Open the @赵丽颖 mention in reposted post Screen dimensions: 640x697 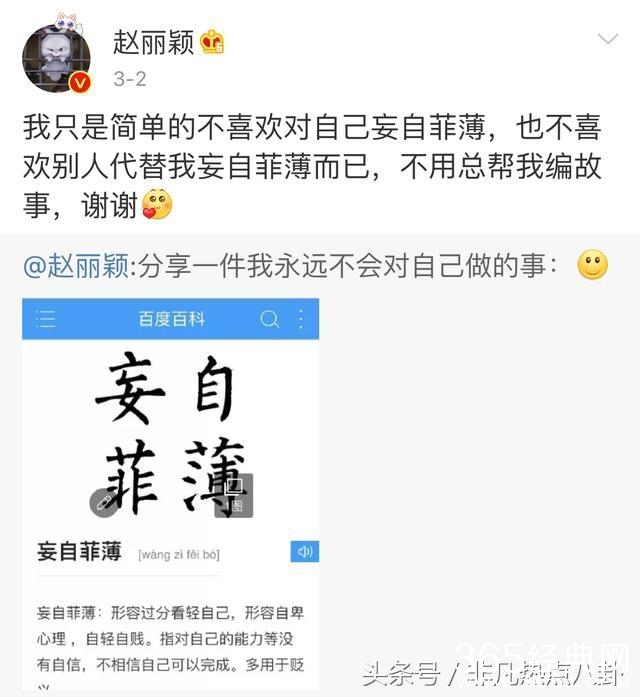coord(77,267)
